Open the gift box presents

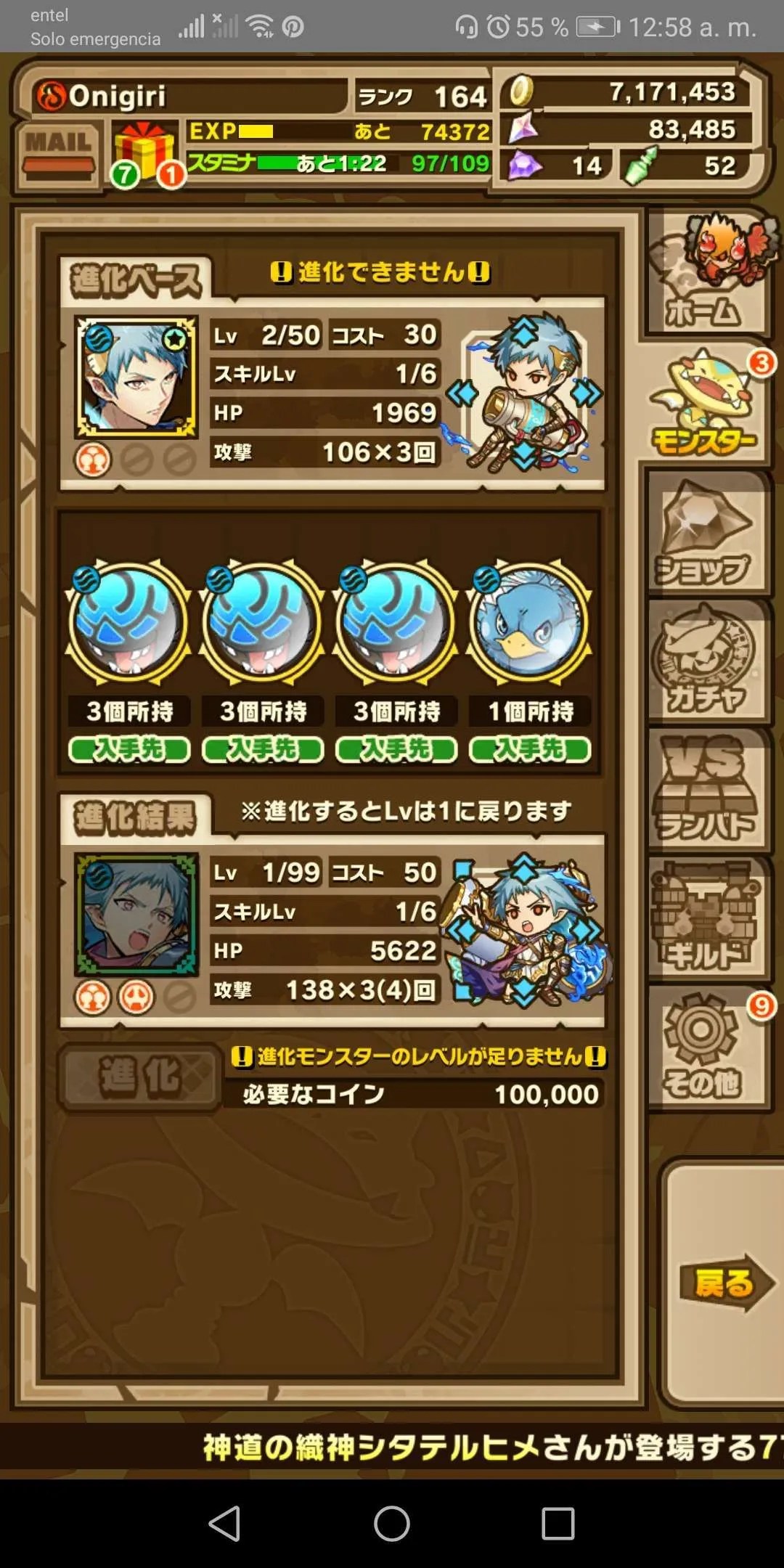coord(143,151)
